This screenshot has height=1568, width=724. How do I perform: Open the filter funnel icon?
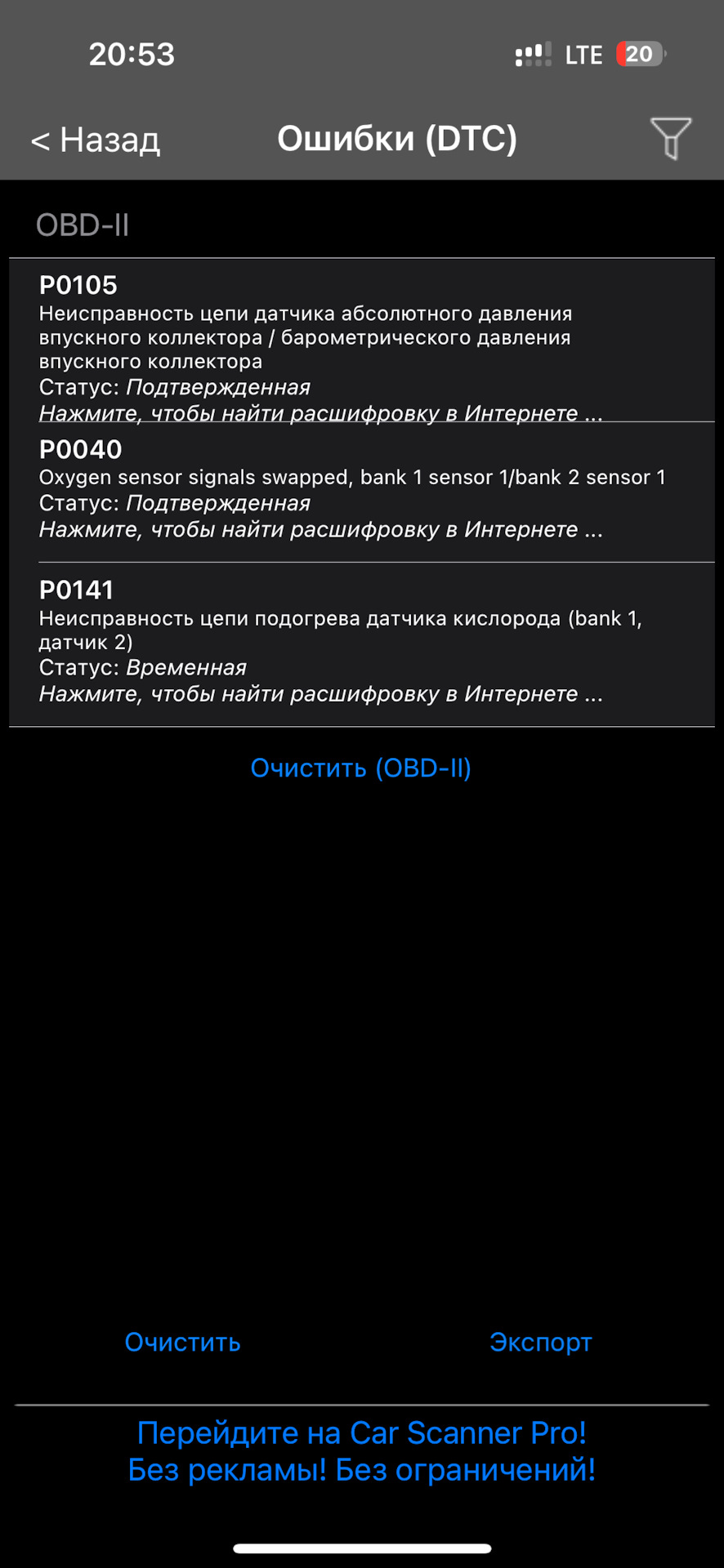[671, 138]
